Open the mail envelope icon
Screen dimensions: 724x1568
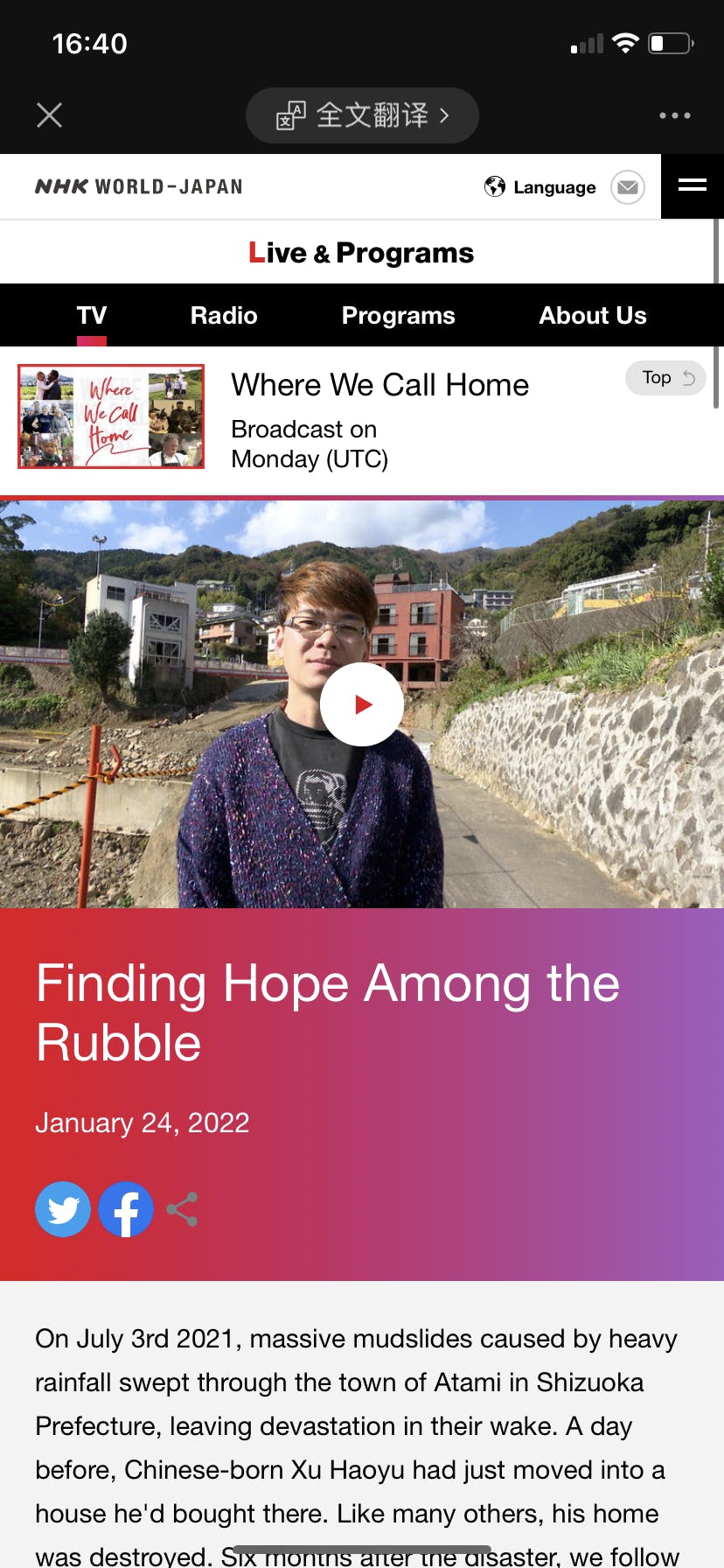[627, 186]
